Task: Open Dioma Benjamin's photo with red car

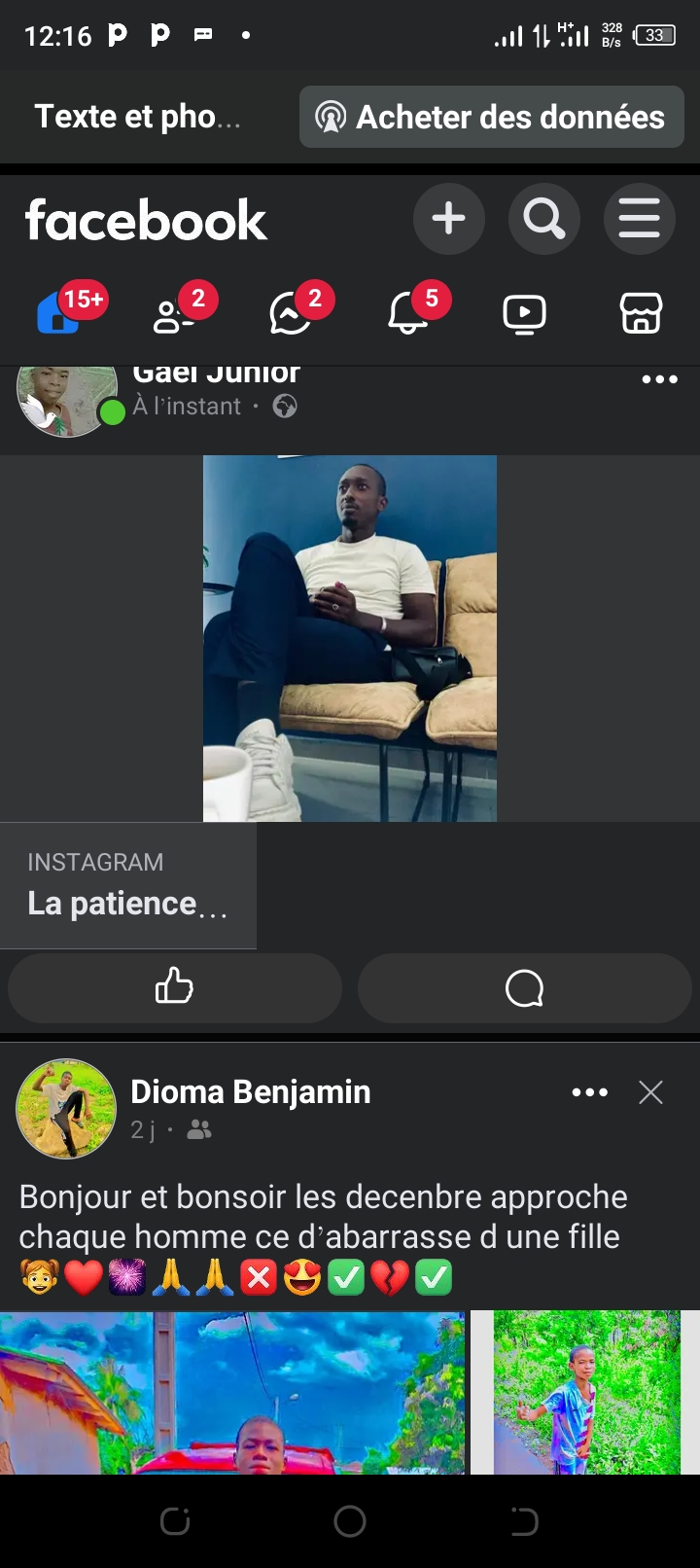Action: coord(233,1393)
